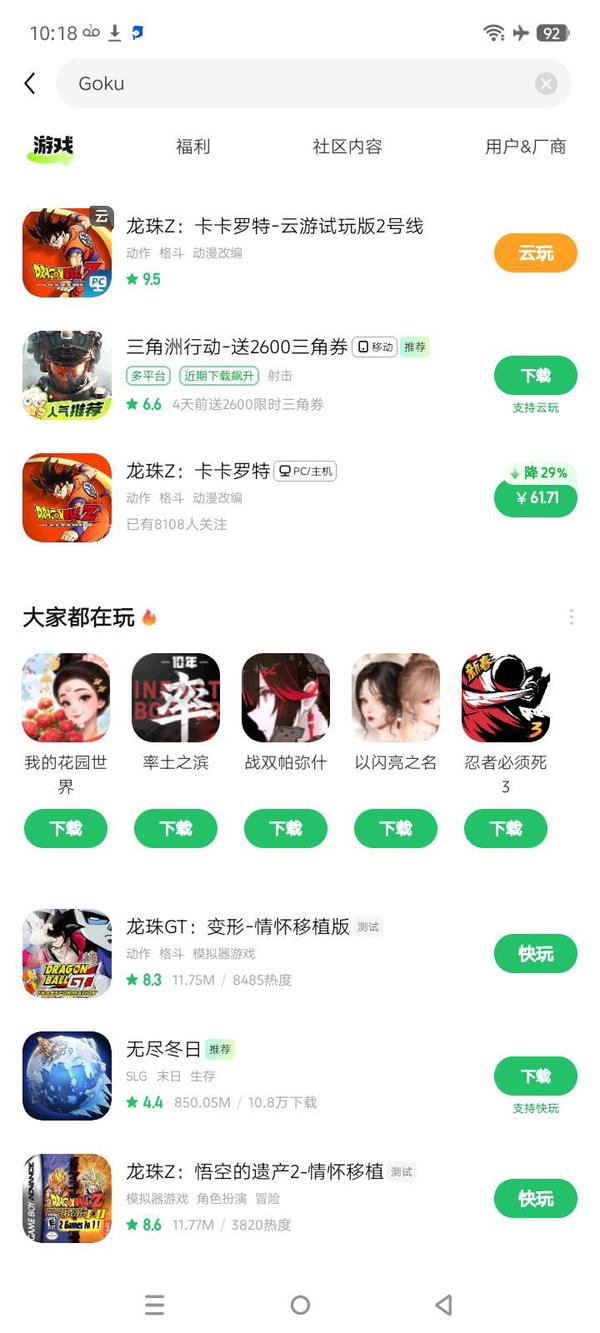Go to the system home screen
The width and height of the screenshot is (600, 1333).
(x=300, y=1305)
